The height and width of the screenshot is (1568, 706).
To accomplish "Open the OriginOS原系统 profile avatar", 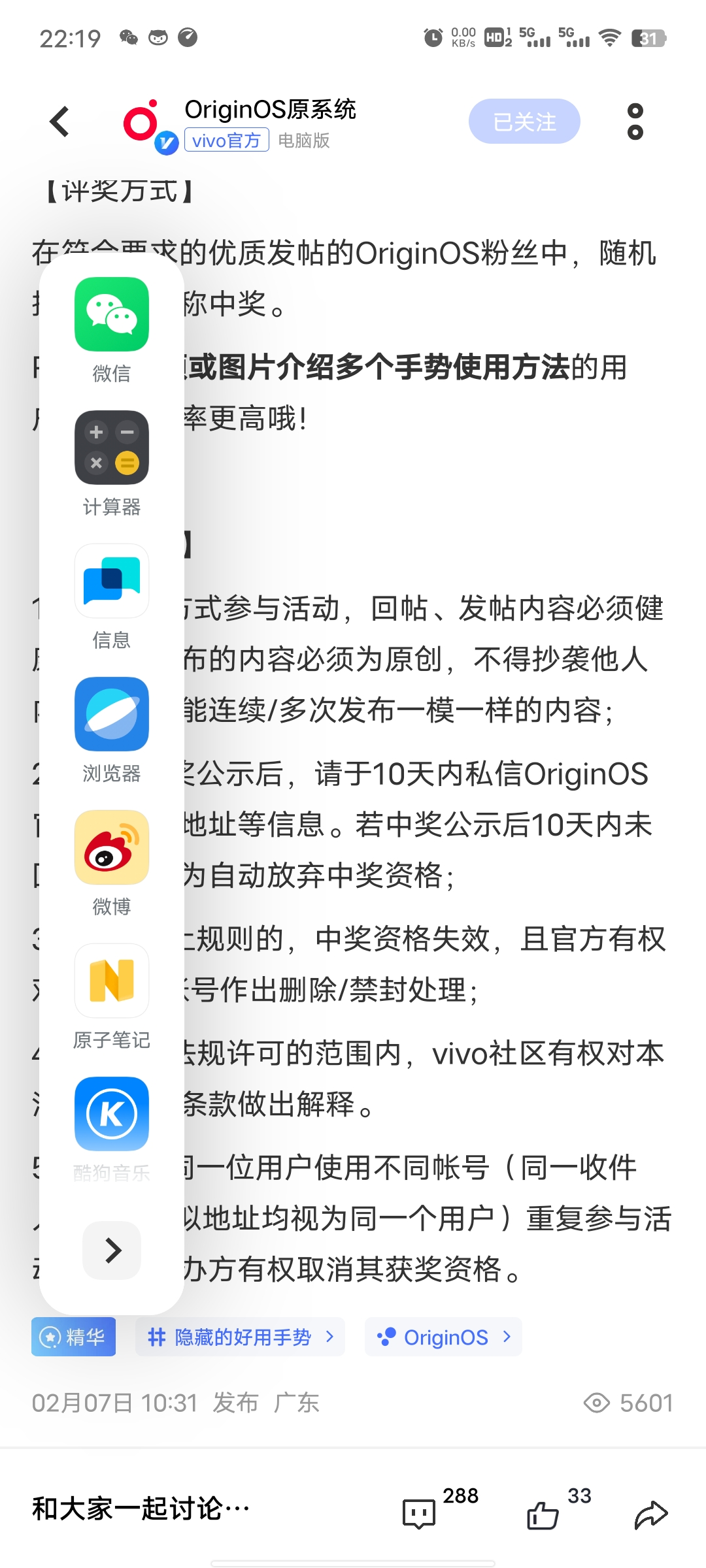I will [x=149, y=125].
